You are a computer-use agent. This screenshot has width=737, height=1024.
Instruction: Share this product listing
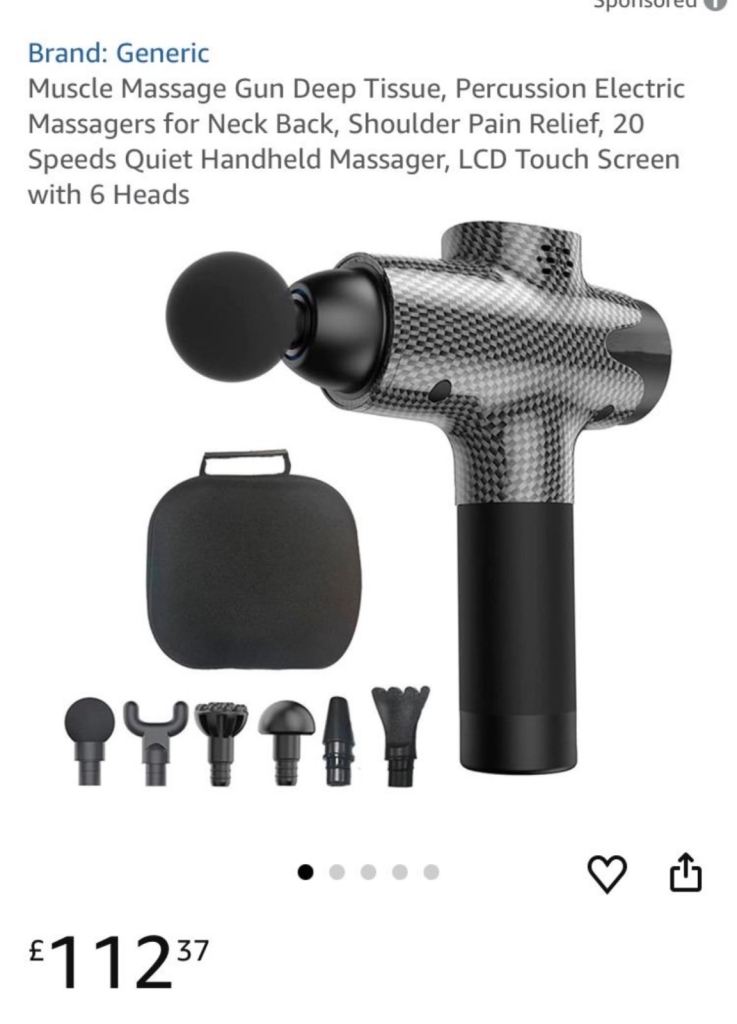(685, 873)
